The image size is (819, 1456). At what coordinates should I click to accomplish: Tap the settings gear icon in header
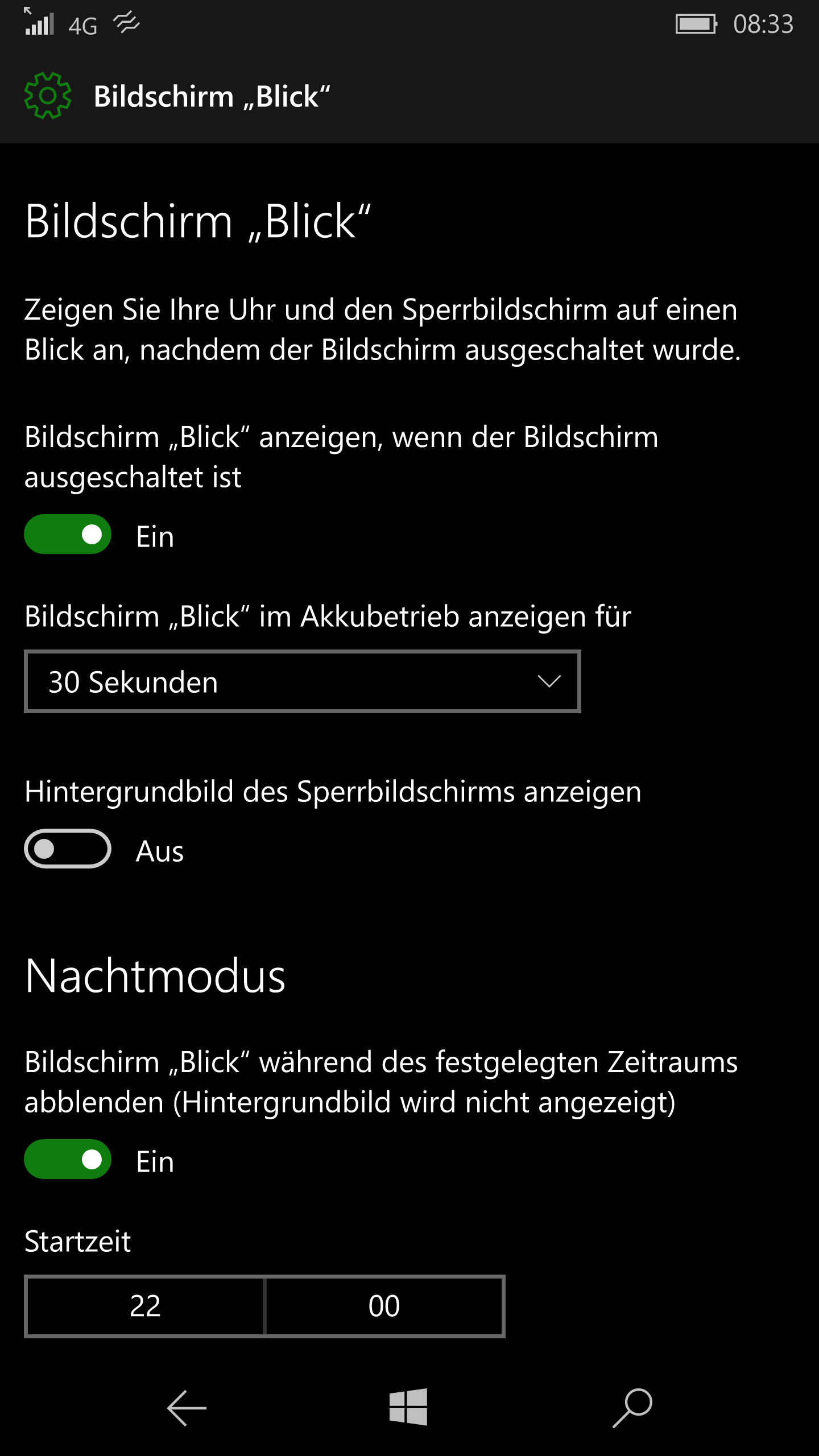[x=48, y=96]
